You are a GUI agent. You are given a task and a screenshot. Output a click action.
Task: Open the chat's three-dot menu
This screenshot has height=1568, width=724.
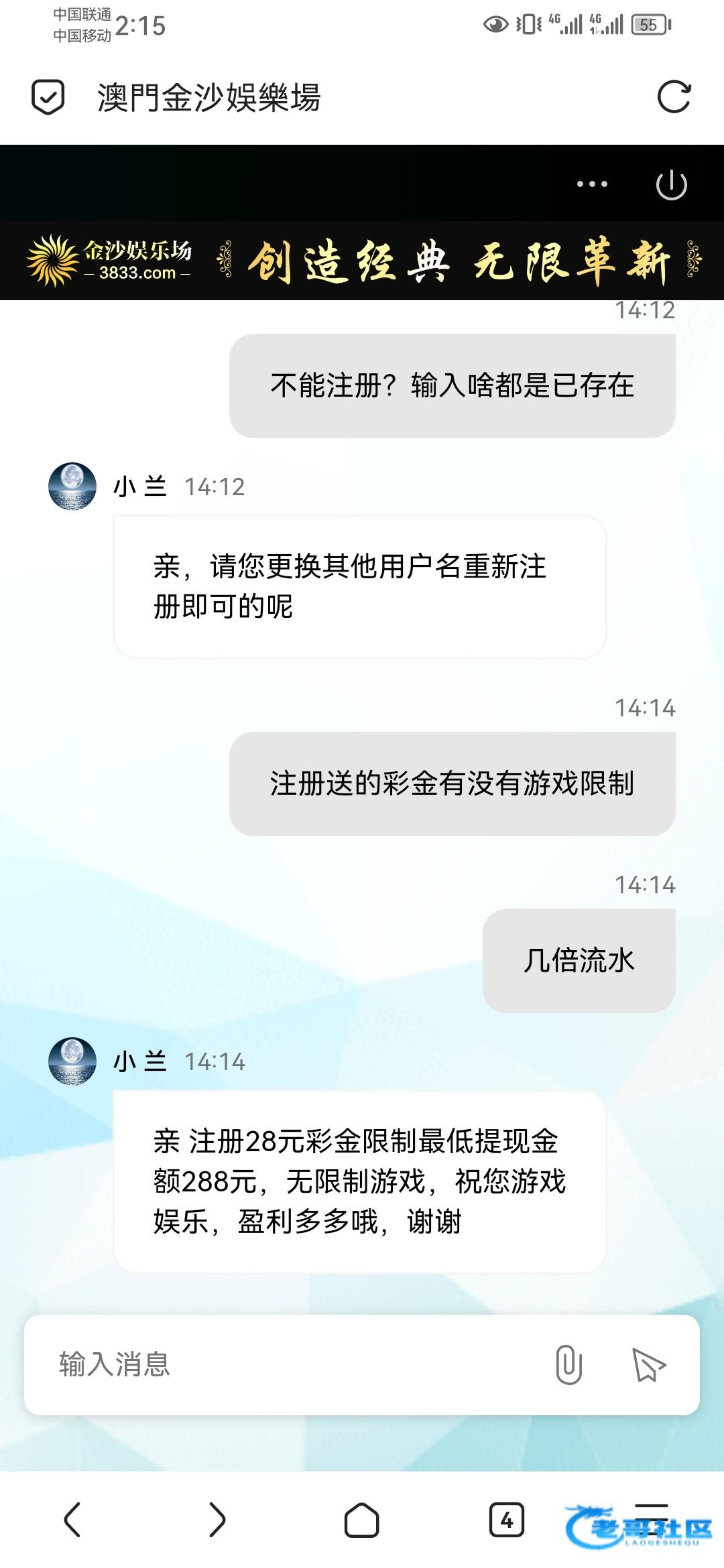[592, 184]
